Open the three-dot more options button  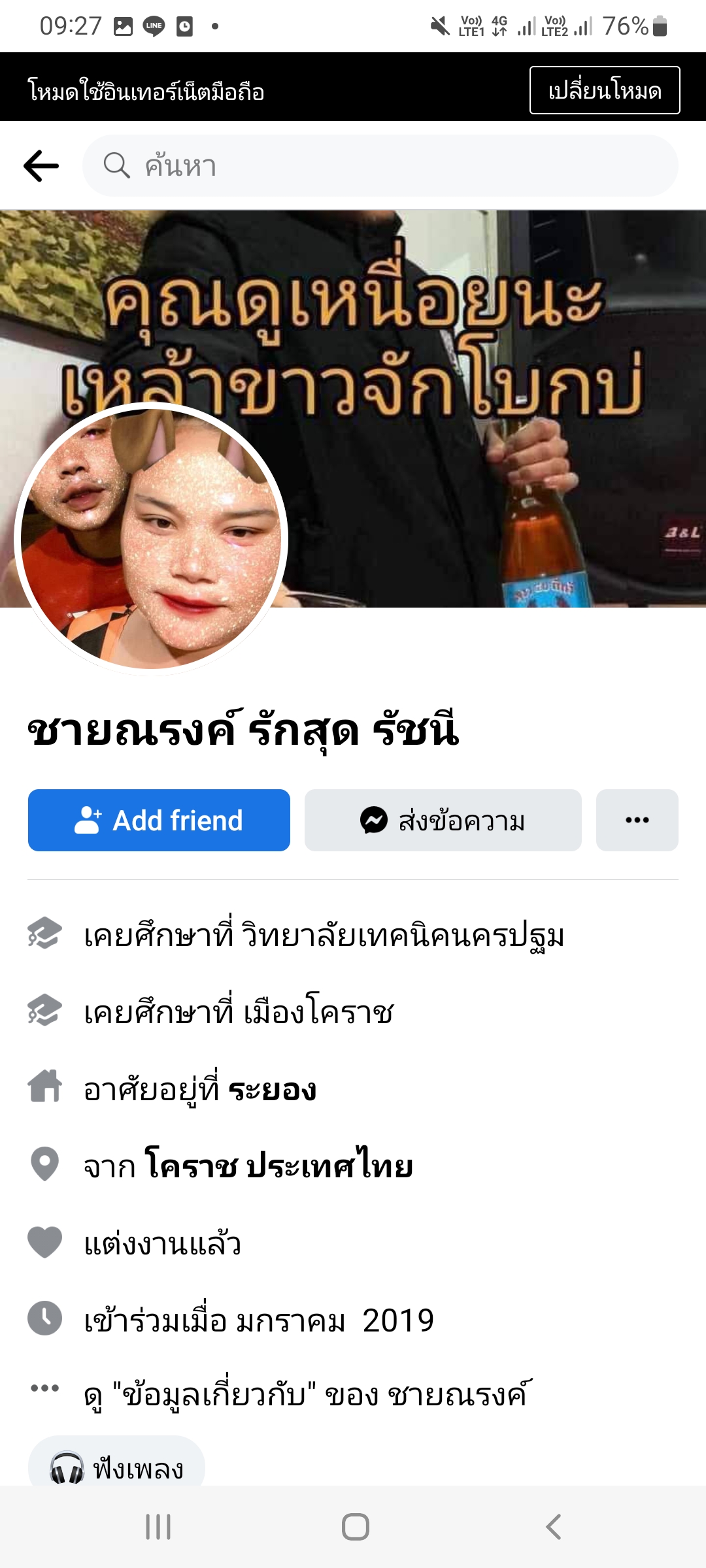637,821
